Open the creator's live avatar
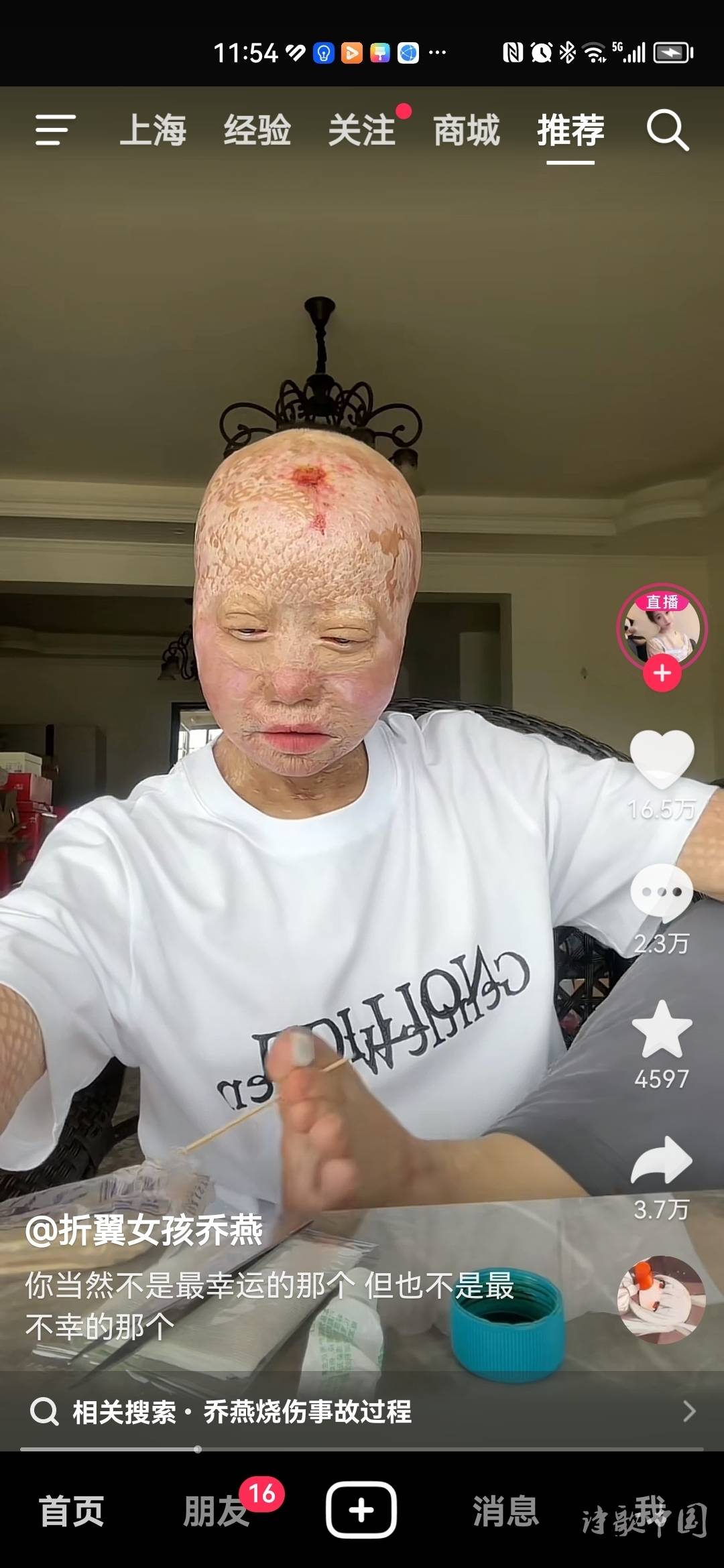724x1568 pixels. click(x=662, y=628)
